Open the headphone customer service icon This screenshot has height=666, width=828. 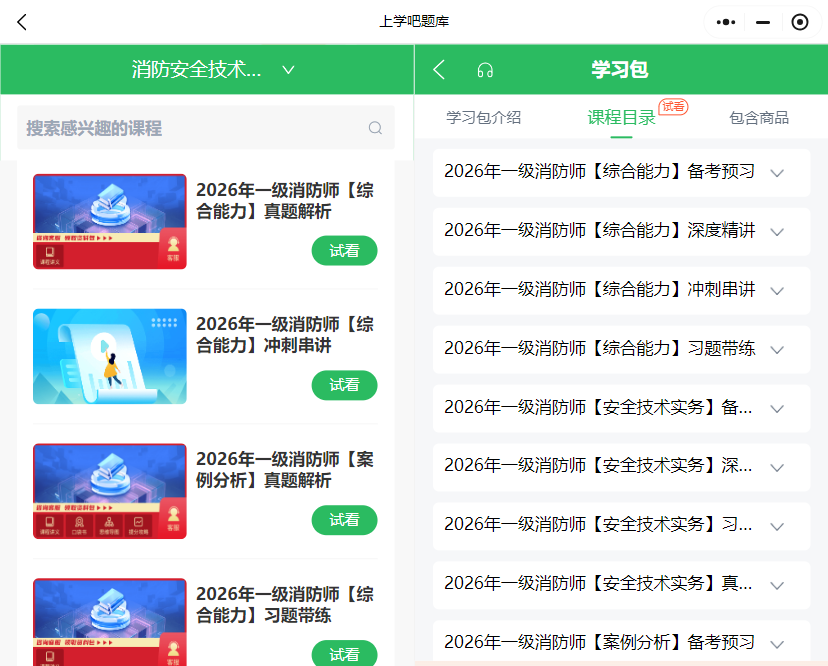pos(485,70)
